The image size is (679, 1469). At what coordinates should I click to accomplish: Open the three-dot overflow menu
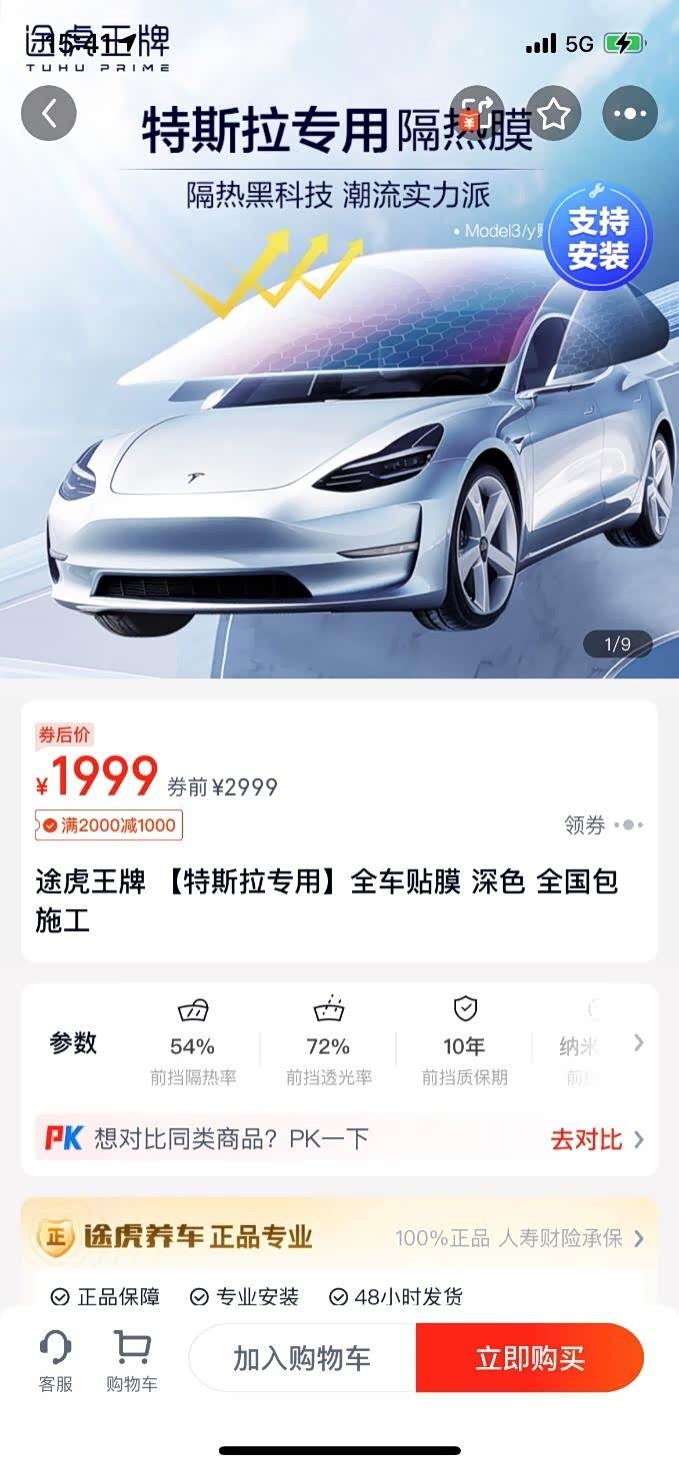click(630, 113)
